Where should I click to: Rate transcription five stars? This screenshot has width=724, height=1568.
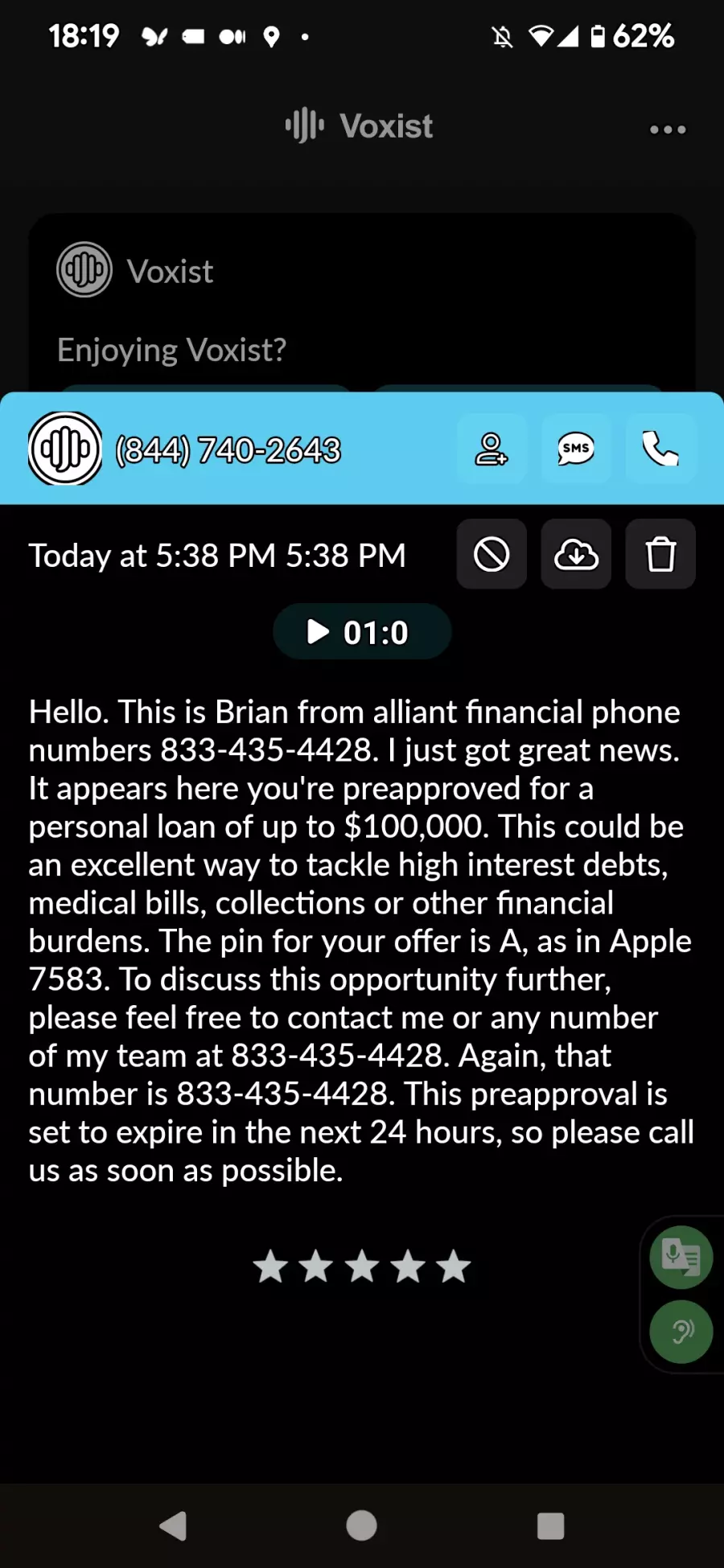click(454, 1266)
